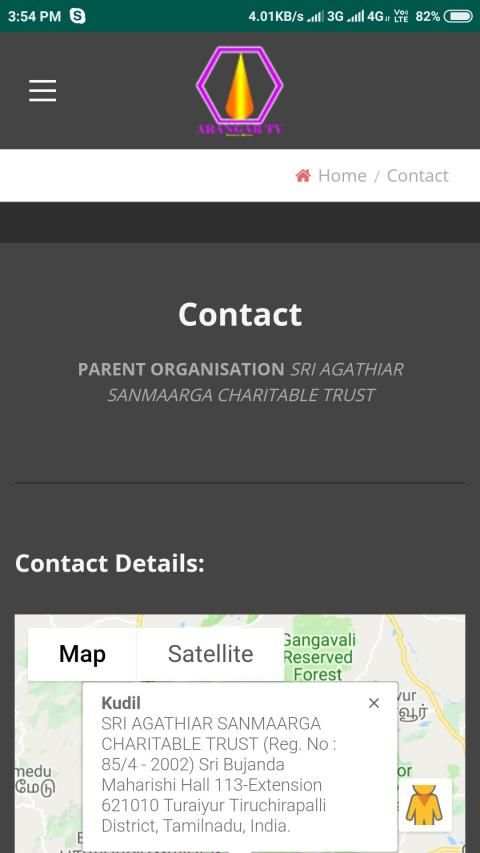Close the Kudil info window
Screen dimensions: 480x853
coord(373,703)
